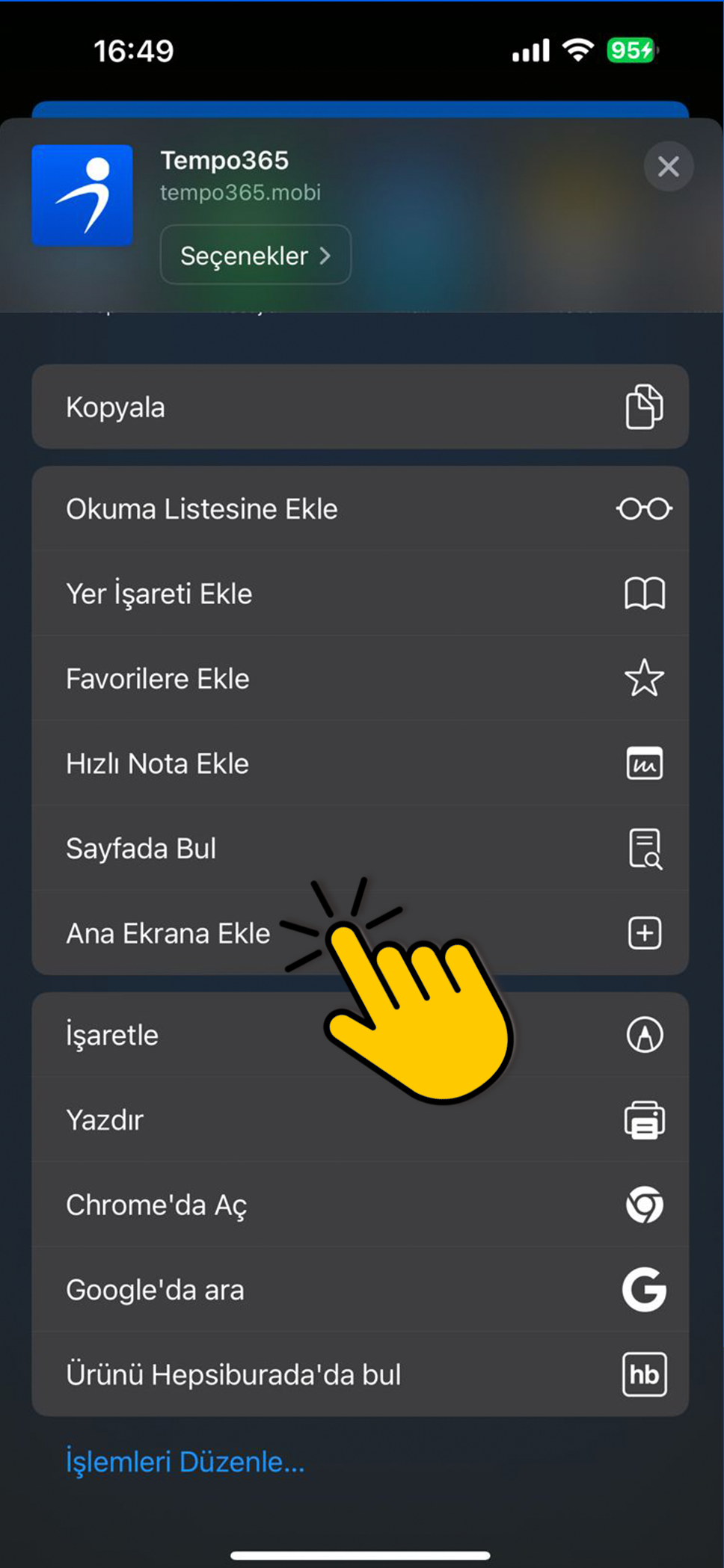
Task: Open Seçenekler options
Action: tap(255, 256)
